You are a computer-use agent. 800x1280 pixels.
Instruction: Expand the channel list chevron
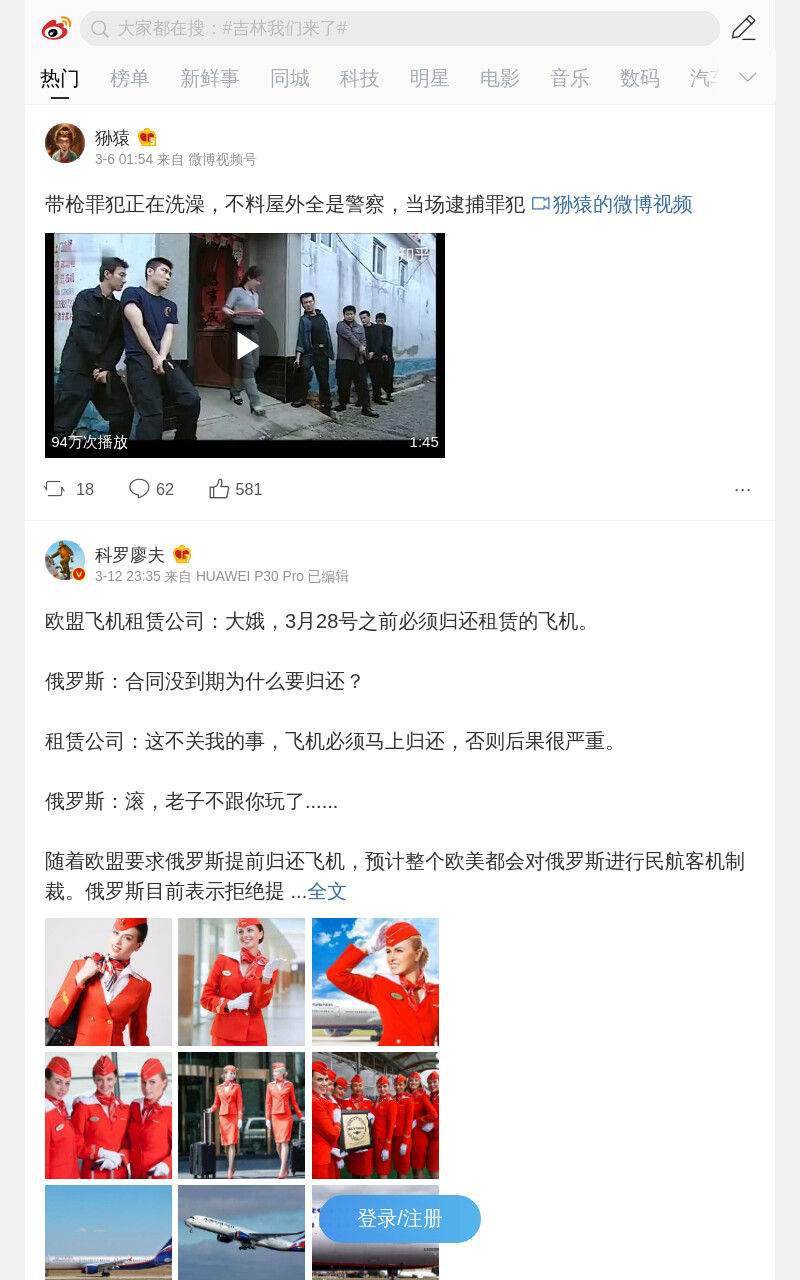click(x=748, y=77)
